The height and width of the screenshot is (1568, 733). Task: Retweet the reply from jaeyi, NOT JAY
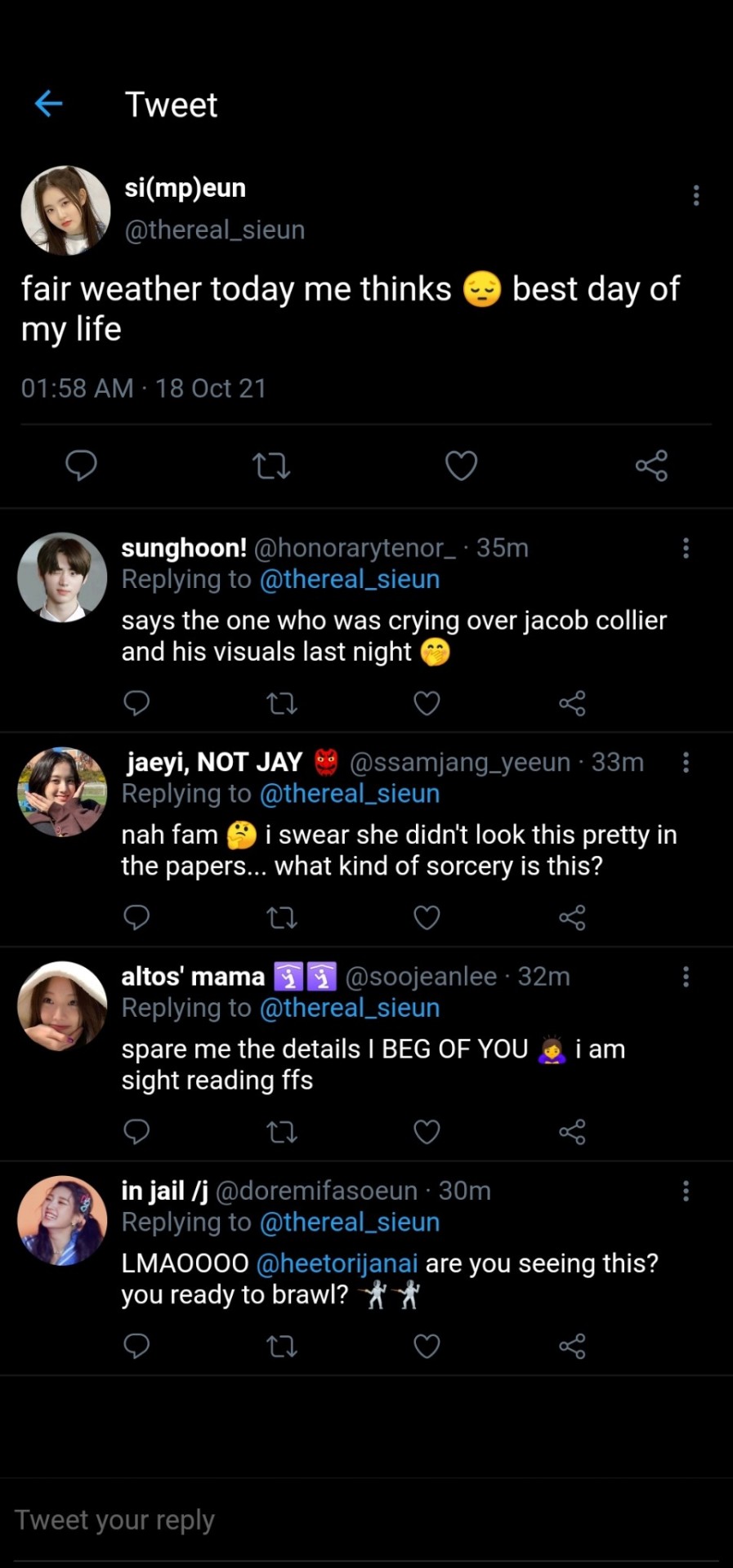tap(282, 918)
